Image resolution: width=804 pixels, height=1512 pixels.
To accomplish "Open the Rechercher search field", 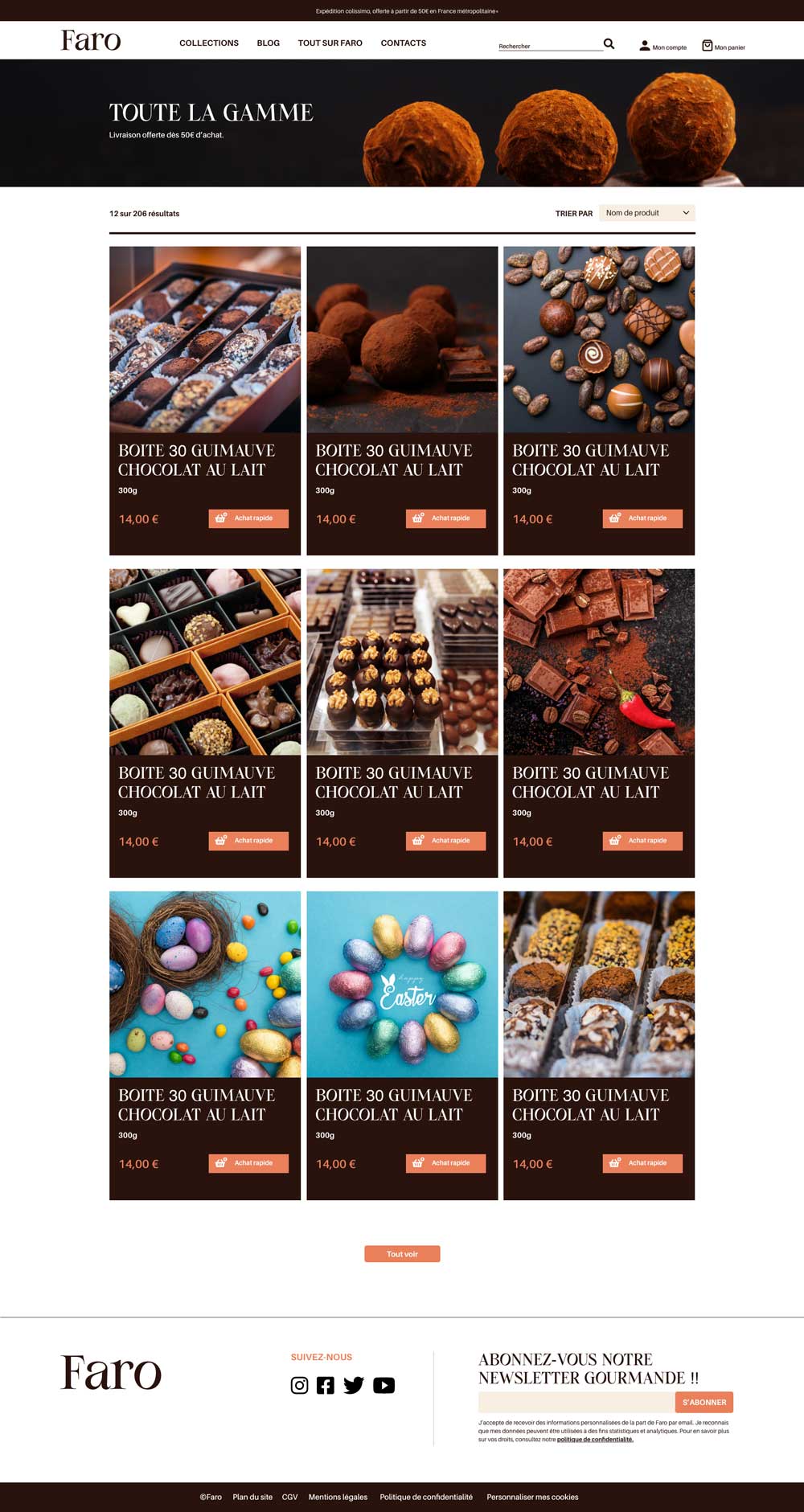I will (x=549, y=46).
